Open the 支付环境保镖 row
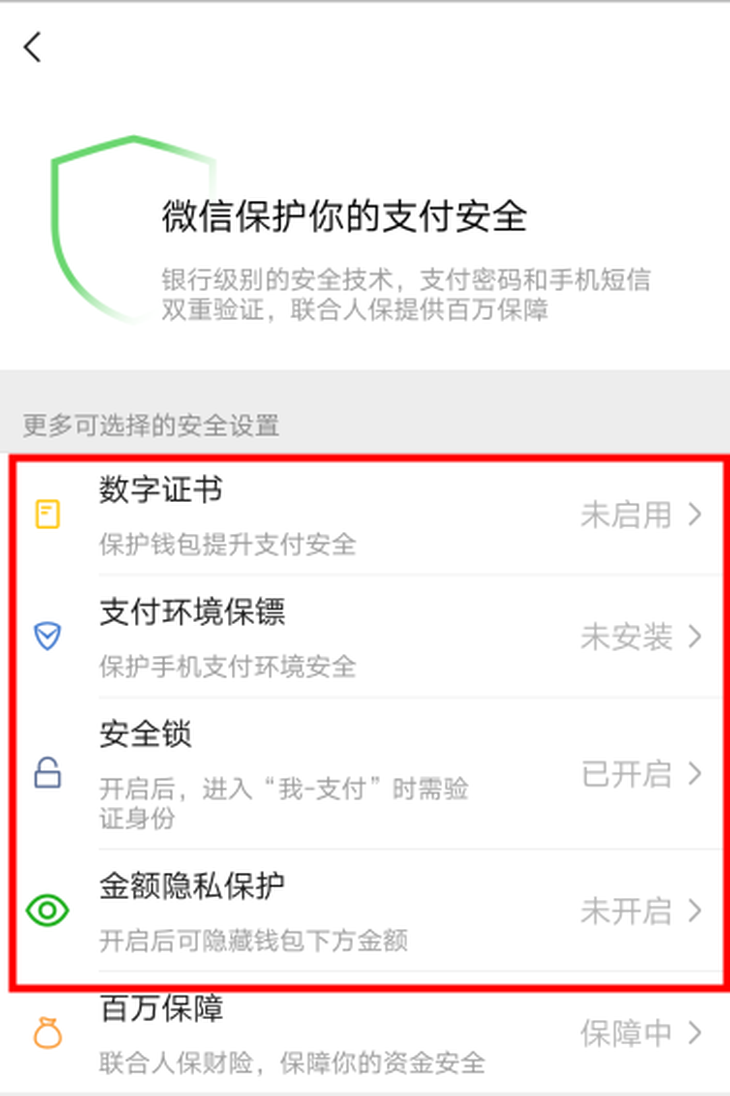 pyautogui.click(x=365, y=637)
